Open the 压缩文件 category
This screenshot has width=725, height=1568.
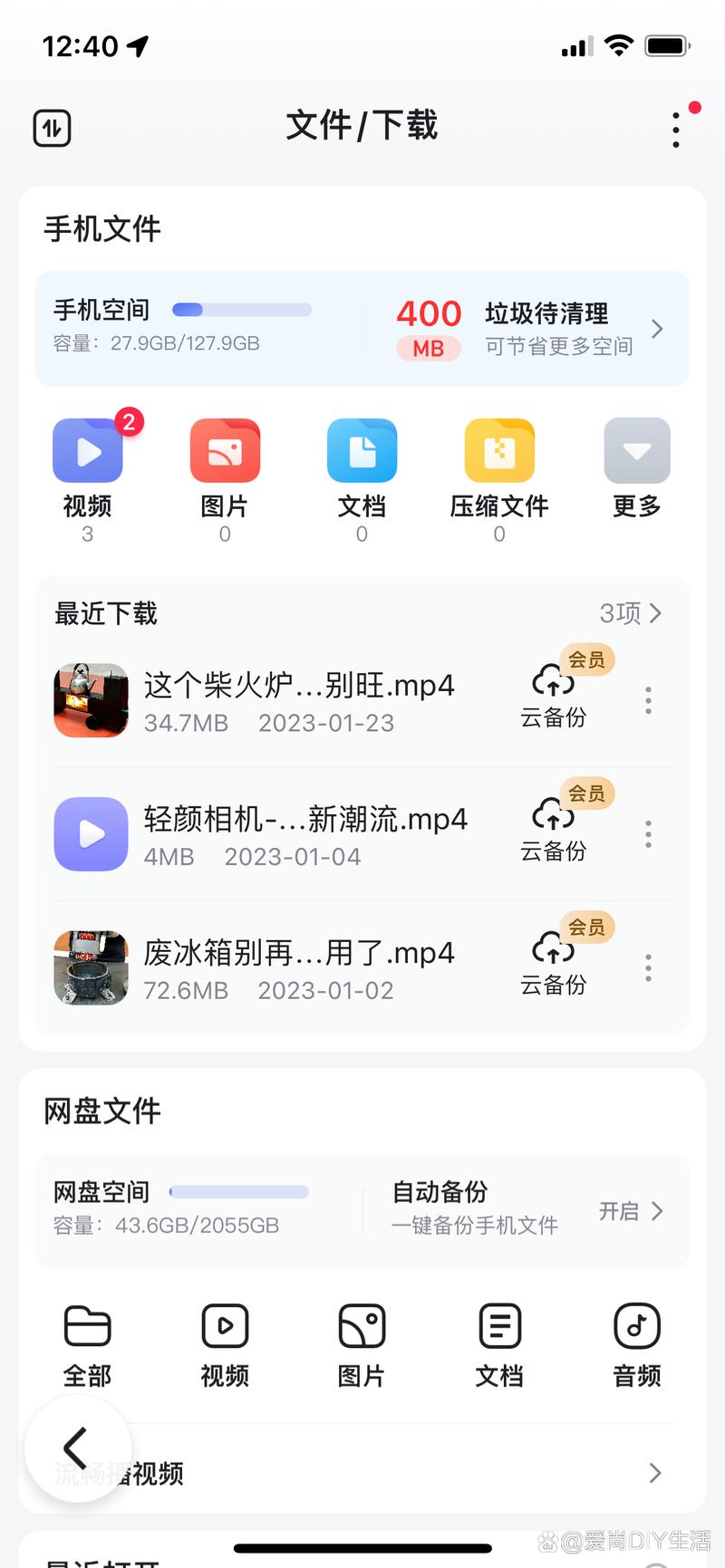(499, 471)
